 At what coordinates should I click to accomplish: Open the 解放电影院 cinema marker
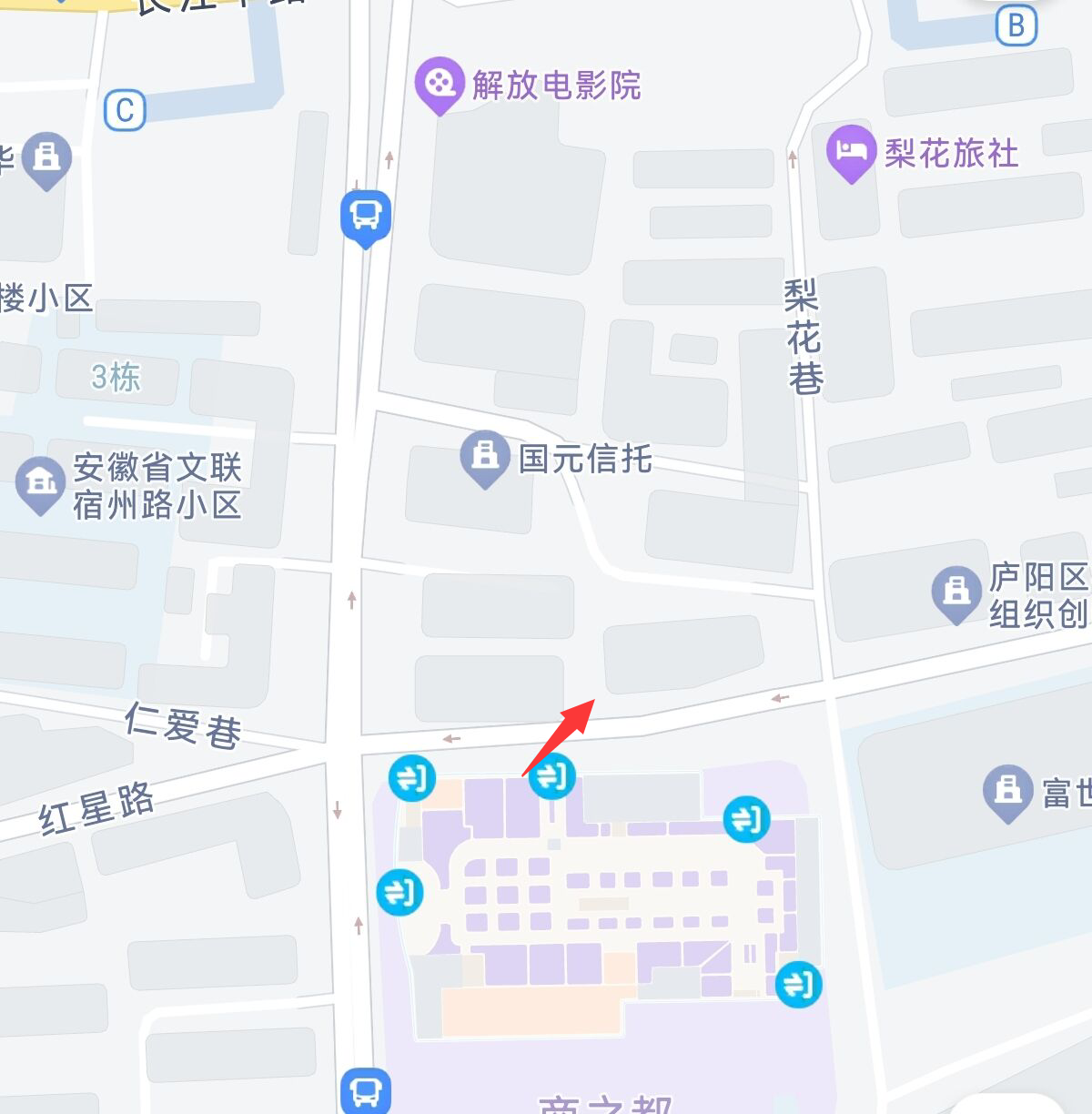click(x=440, y=84)
